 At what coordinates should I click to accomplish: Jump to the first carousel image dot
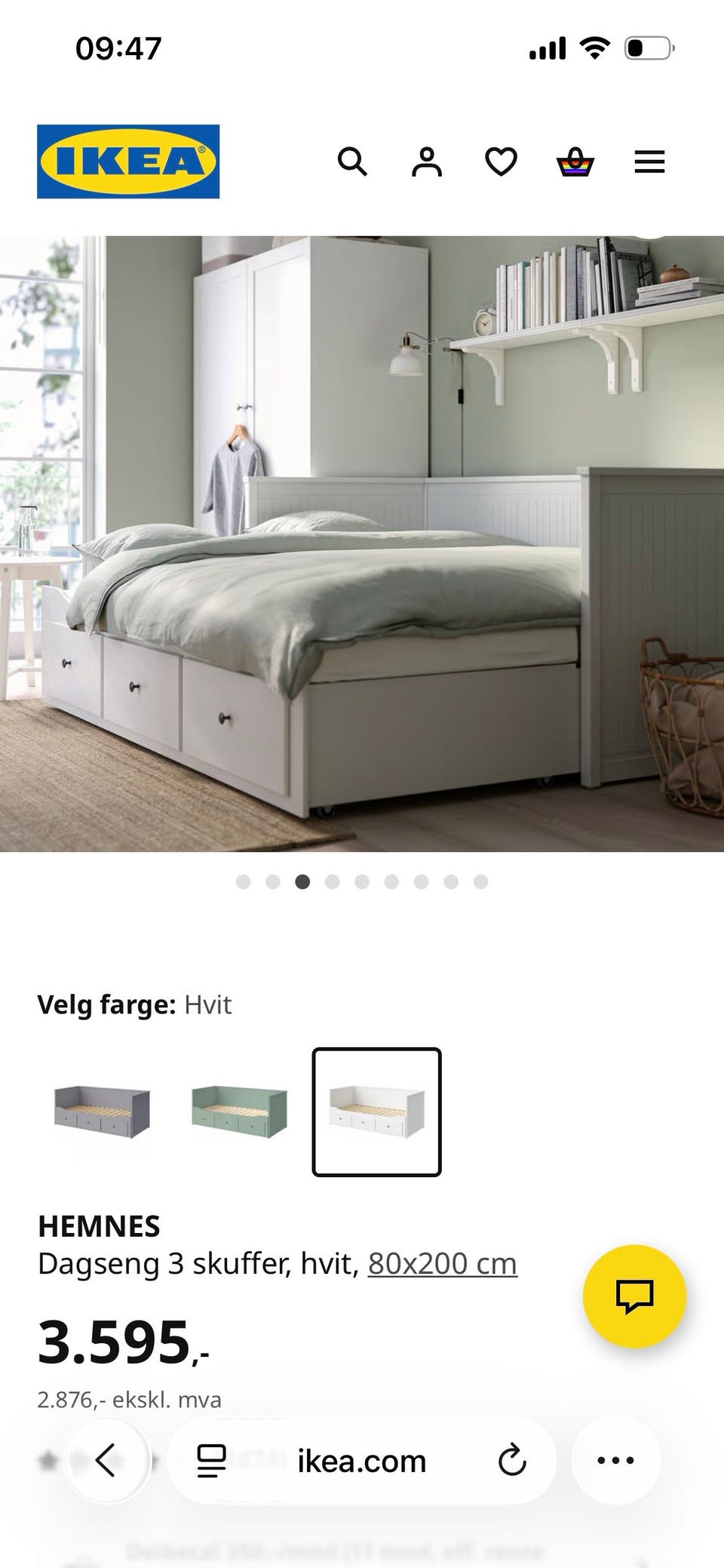click(244, 881)
